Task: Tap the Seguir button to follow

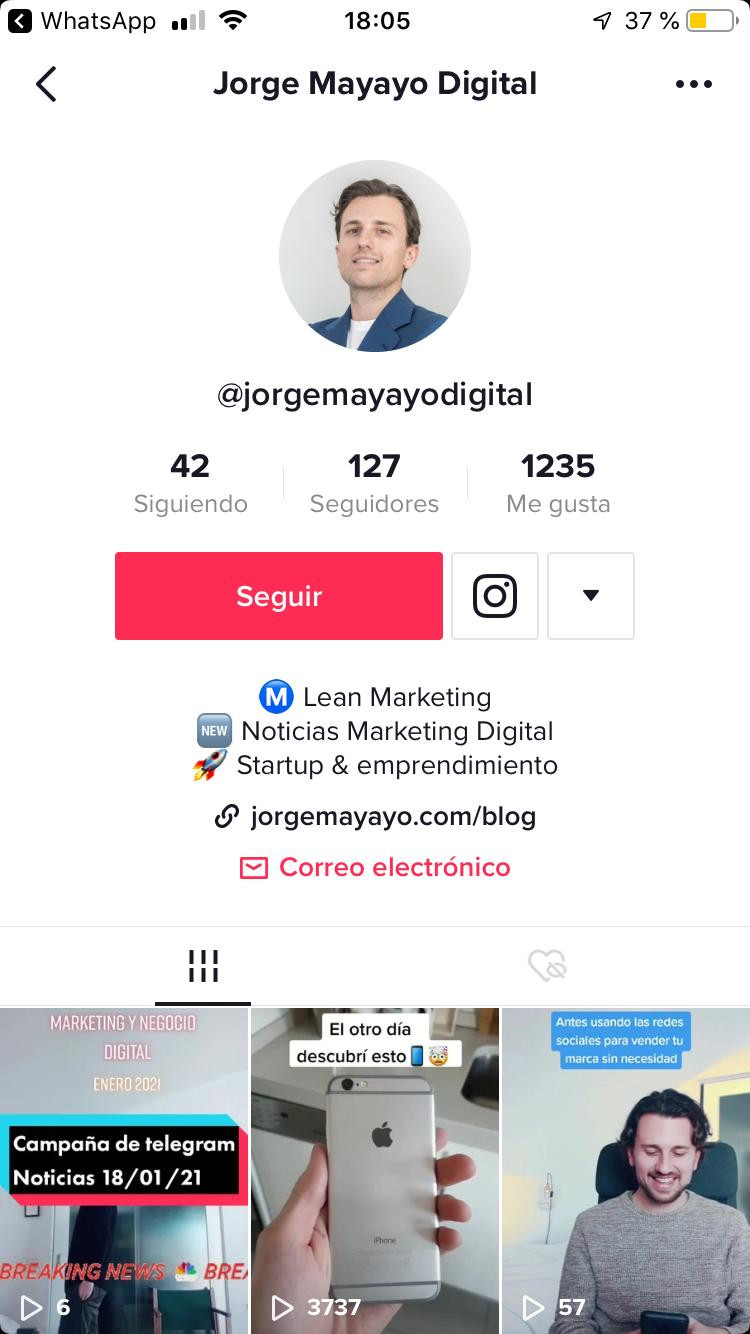Action: pyautogui.click(x=278, y=596)
